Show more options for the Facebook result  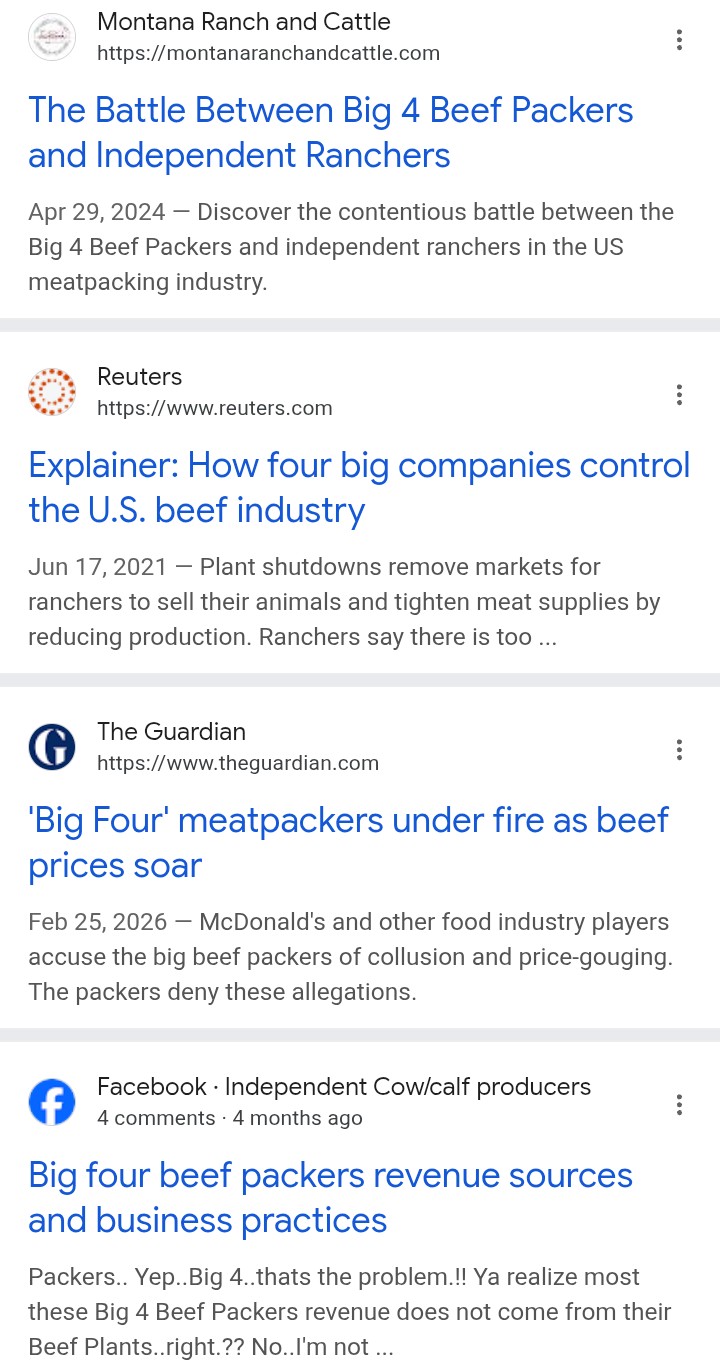pos(679,1105)
